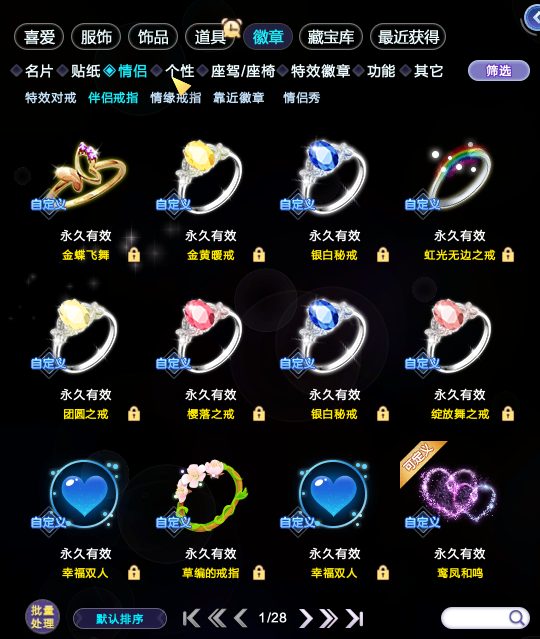
Task: Tap the search box magnifier
Action: (517, 618)
